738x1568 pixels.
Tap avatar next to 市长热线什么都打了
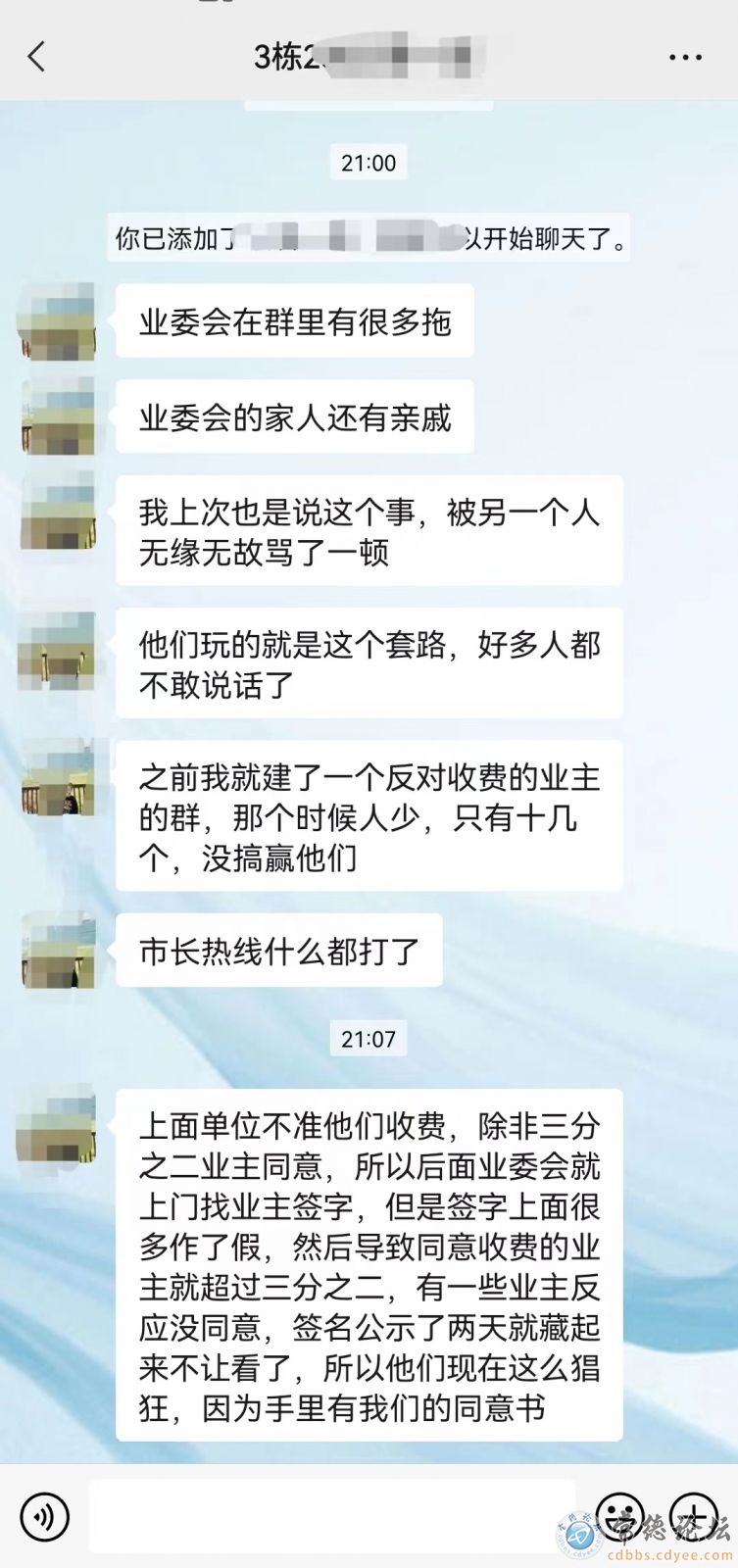click(59, 949)
